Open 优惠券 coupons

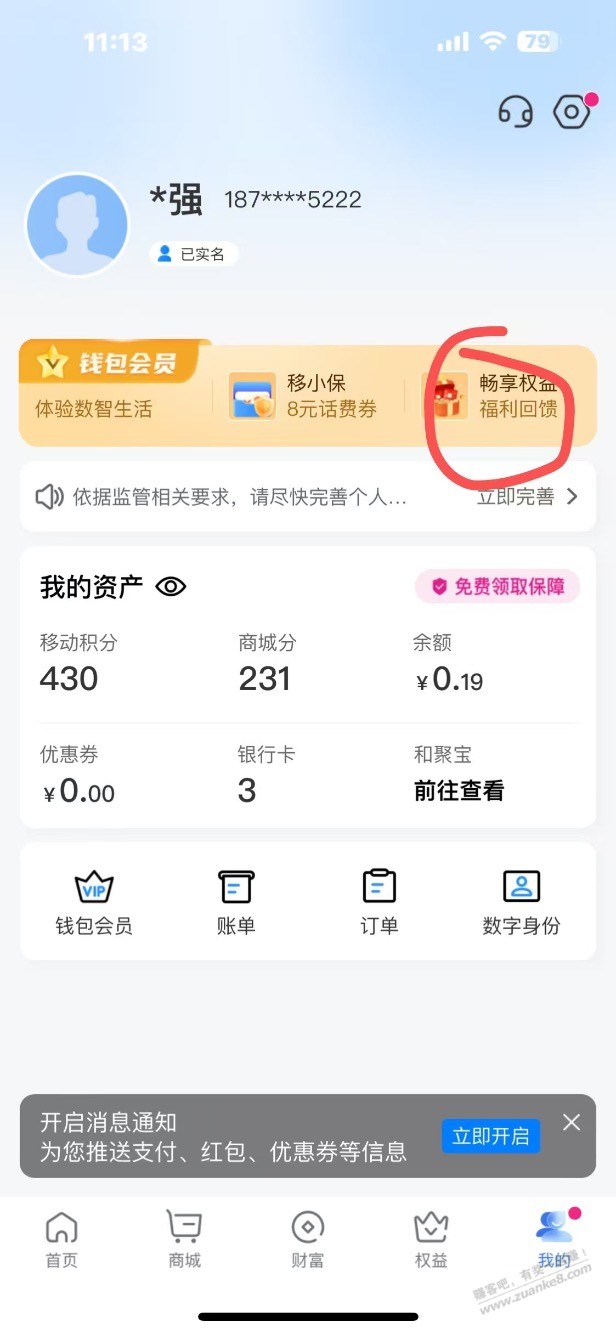click(77, 778)
